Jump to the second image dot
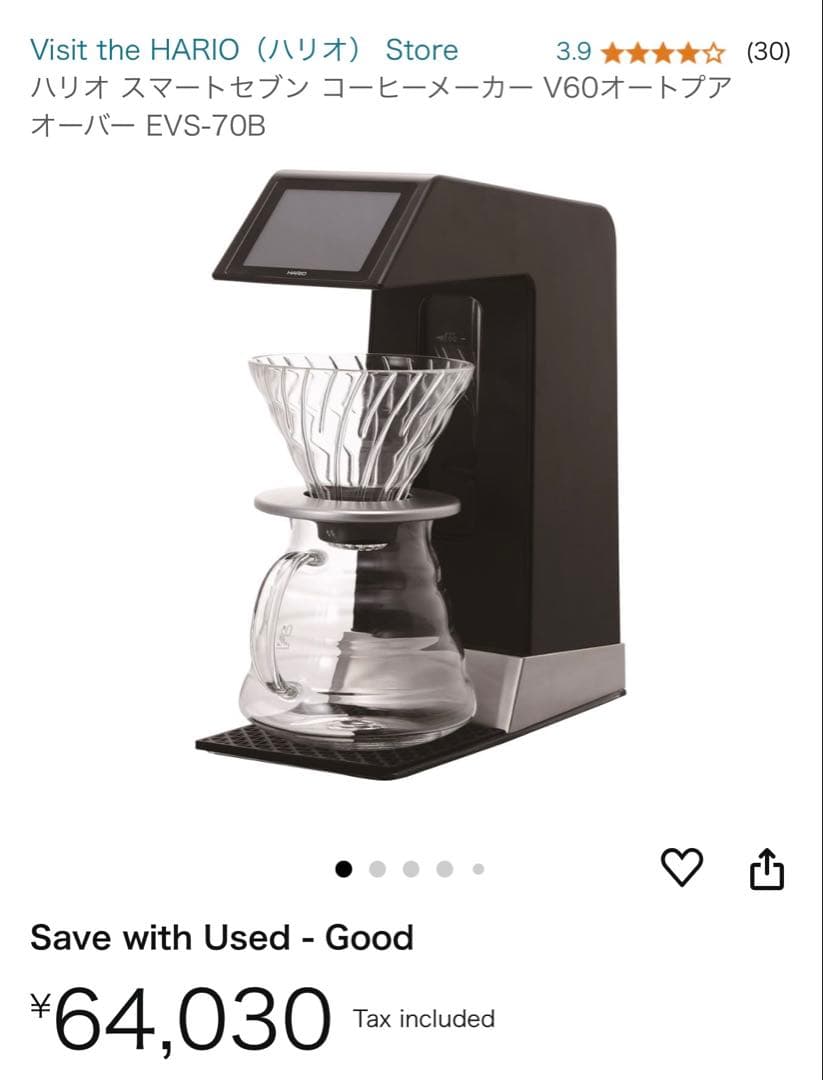The width and height of the screenshot is (823, 1080). click(377, 869)
